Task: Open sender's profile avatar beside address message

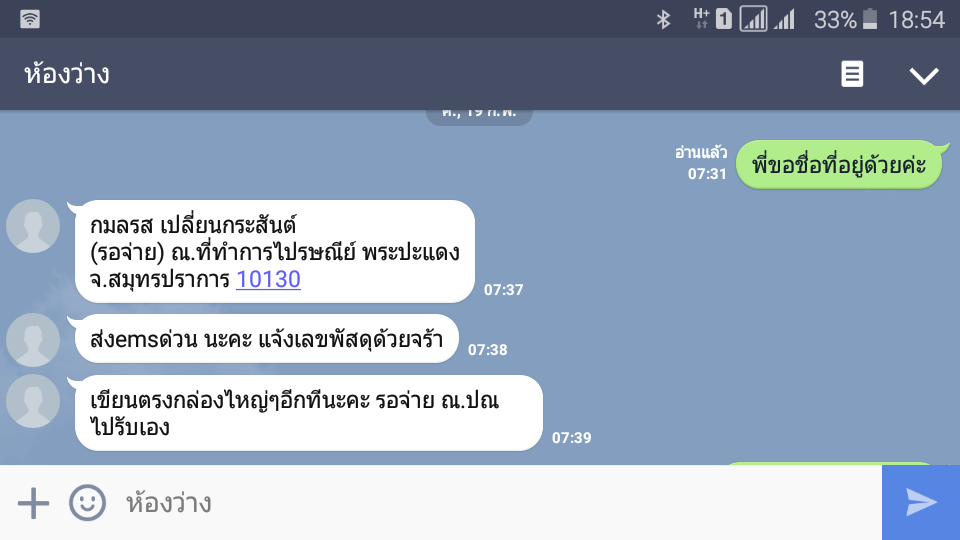Action: [x=33, y=226]
